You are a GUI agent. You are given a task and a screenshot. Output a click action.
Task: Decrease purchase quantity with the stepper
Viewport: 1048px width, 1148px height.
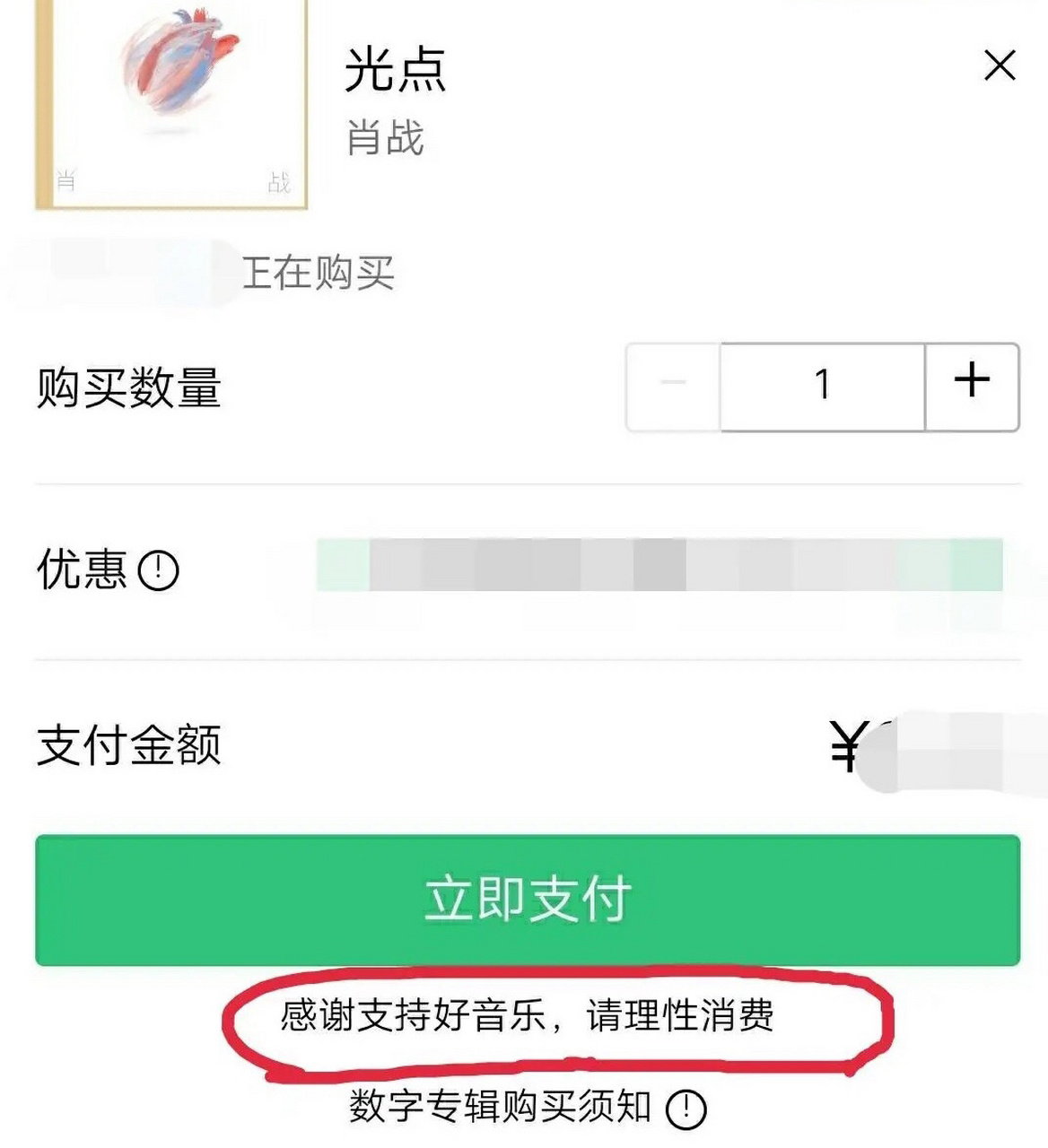point(671,383)
